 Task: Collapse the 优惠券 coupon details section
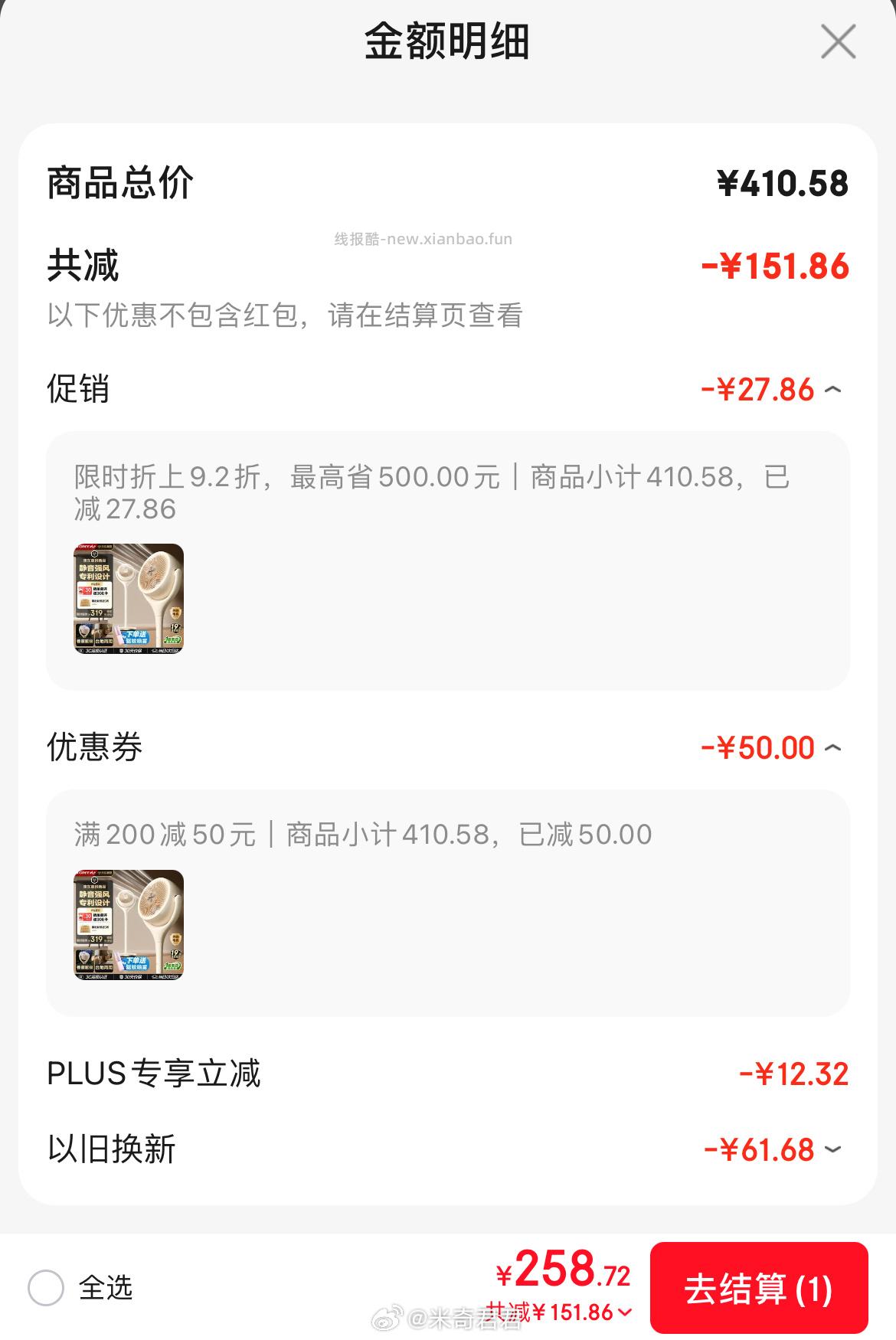coord(834,747)
